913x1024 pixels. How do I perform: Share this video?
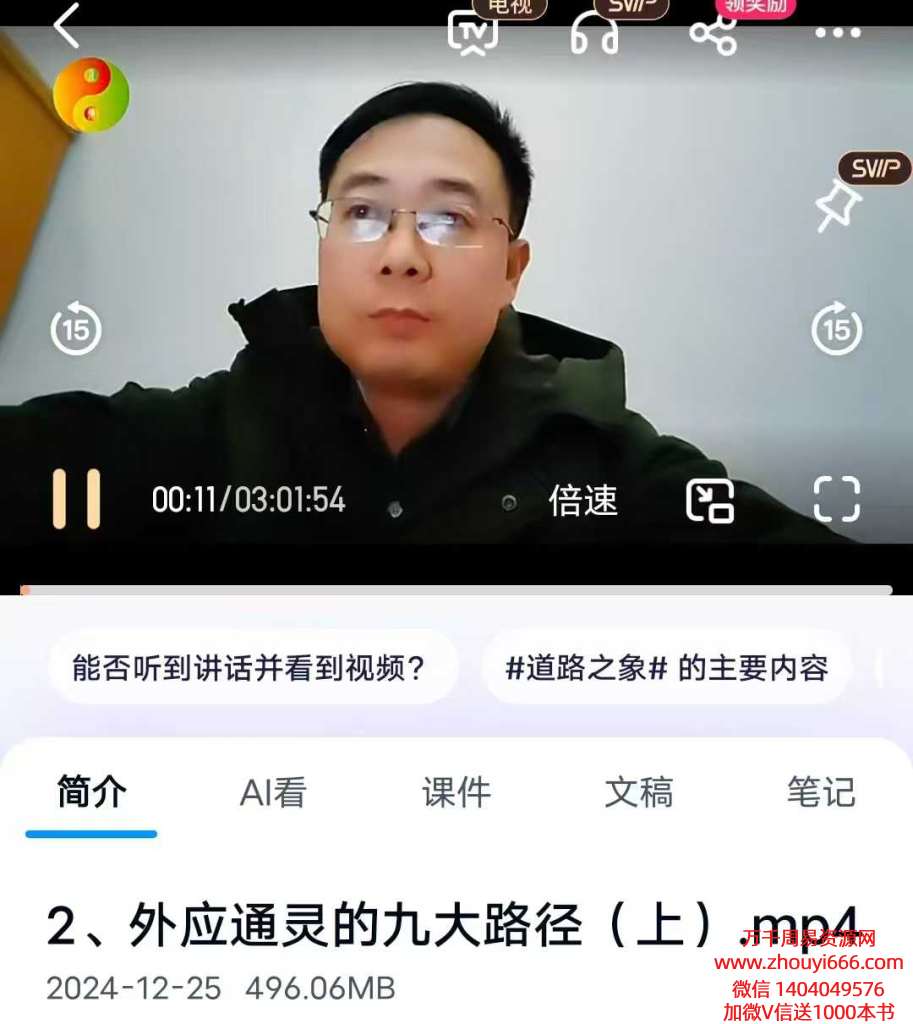713,34
